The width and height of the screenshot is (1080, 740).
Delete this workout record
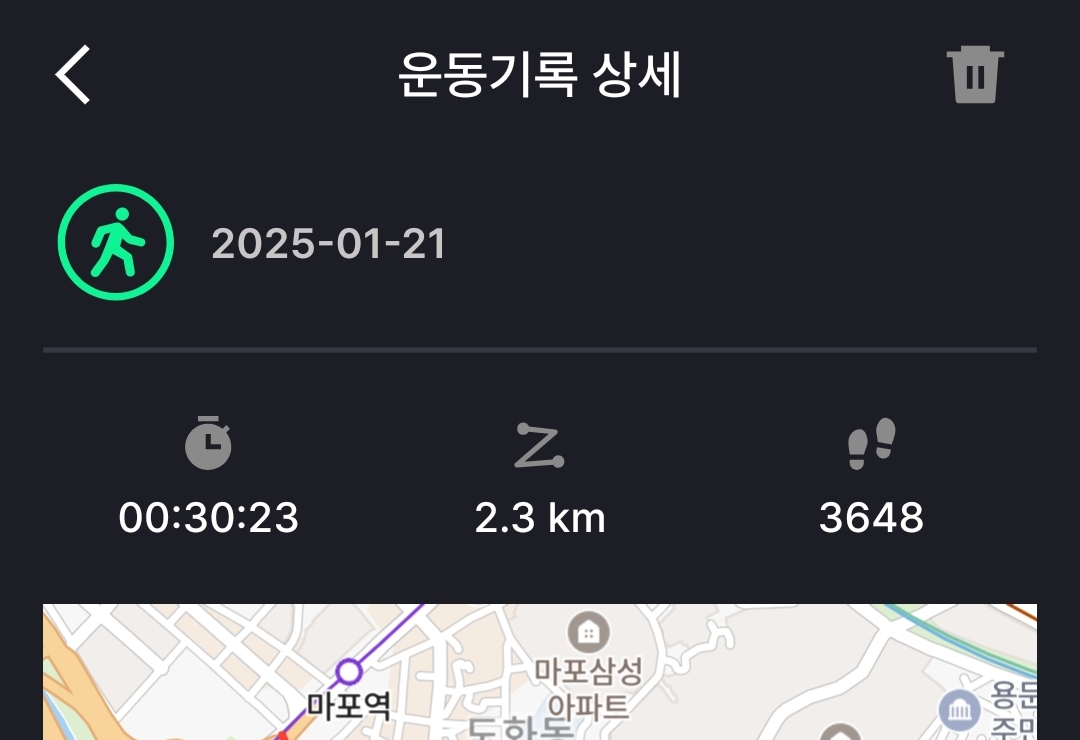coord(974,75)
